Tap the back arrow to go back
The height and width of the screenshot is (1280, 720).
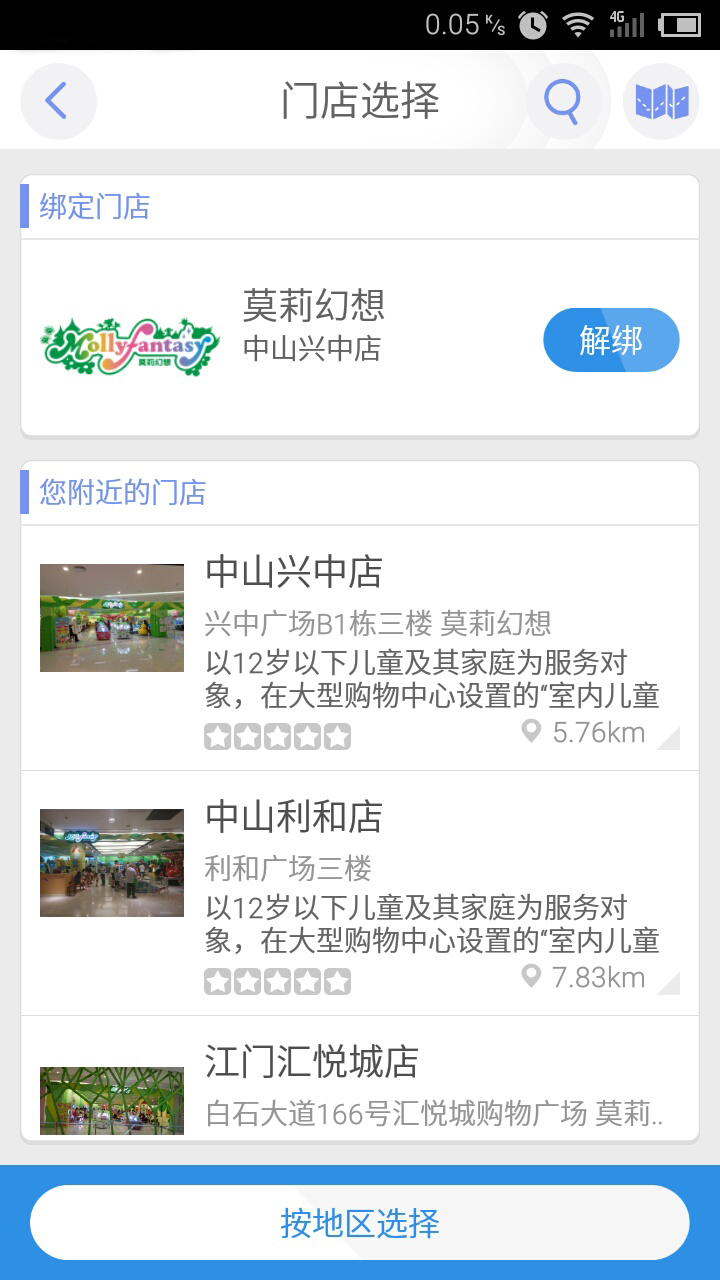[57, 100]
